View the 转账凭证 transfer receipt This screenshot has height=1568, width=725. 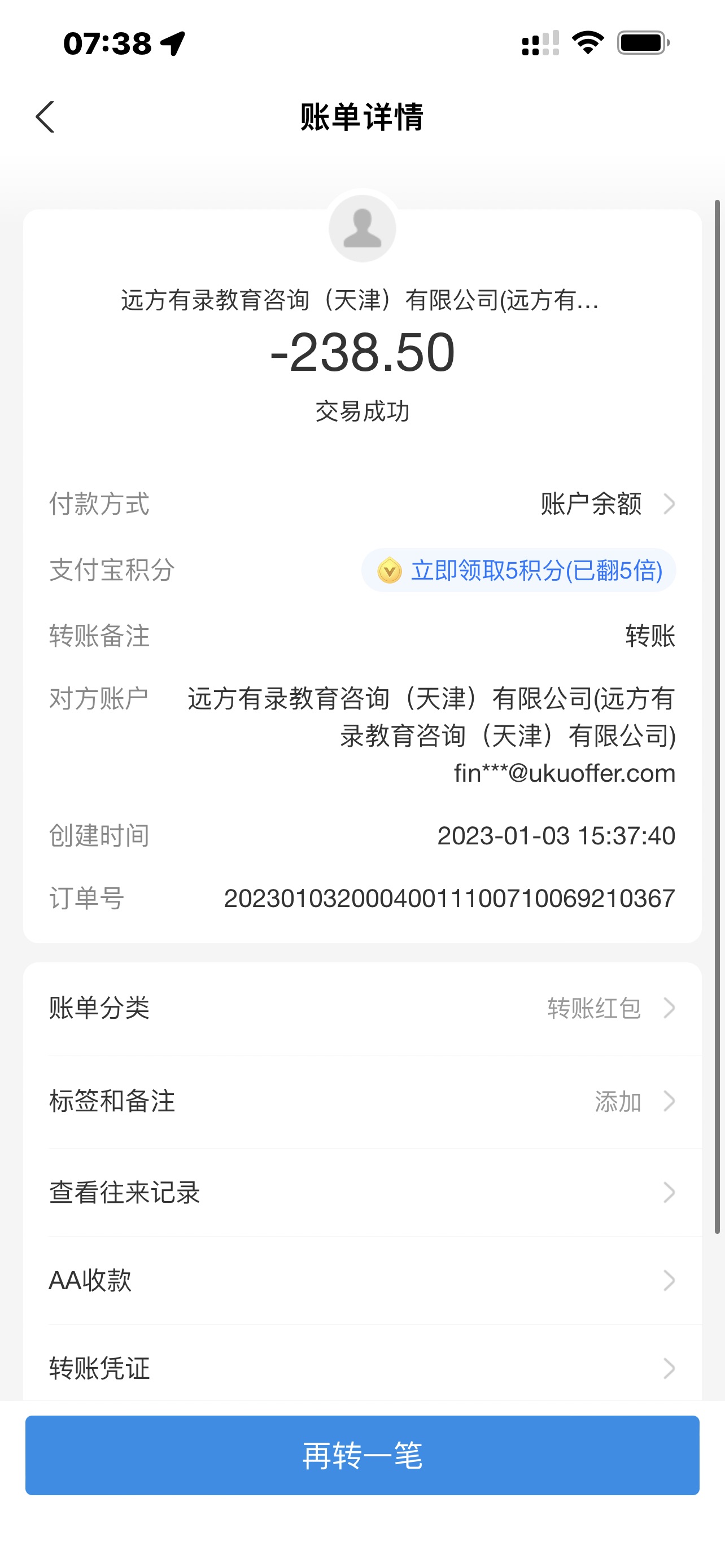point(362,1368)
